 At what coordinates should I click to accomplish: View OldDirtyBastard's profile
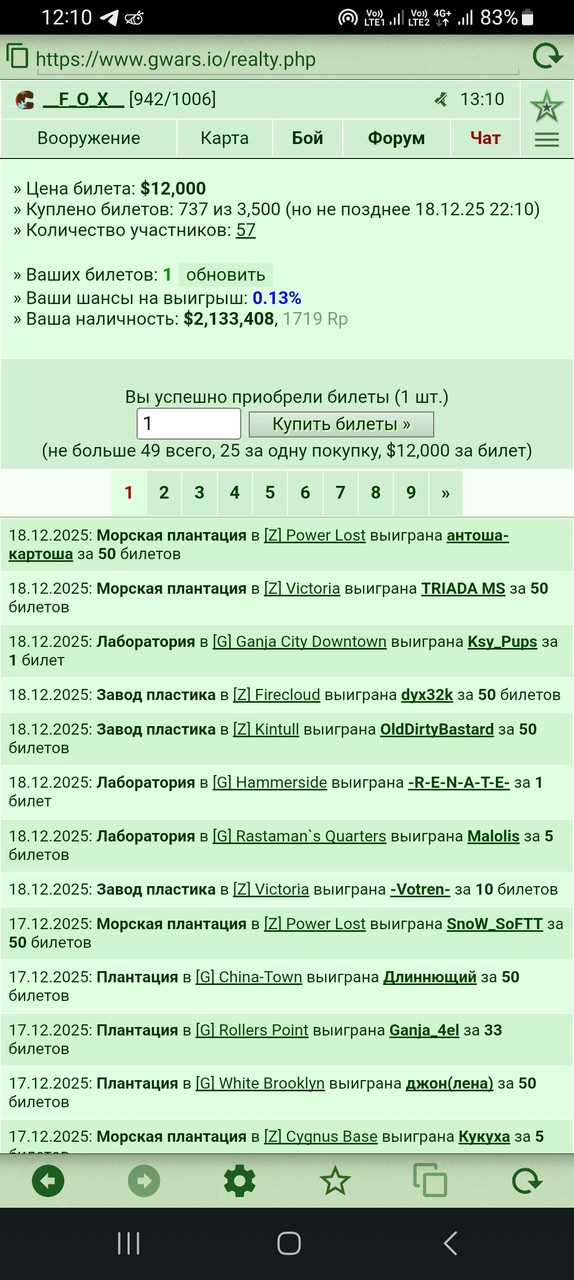(x=437, y=730)
